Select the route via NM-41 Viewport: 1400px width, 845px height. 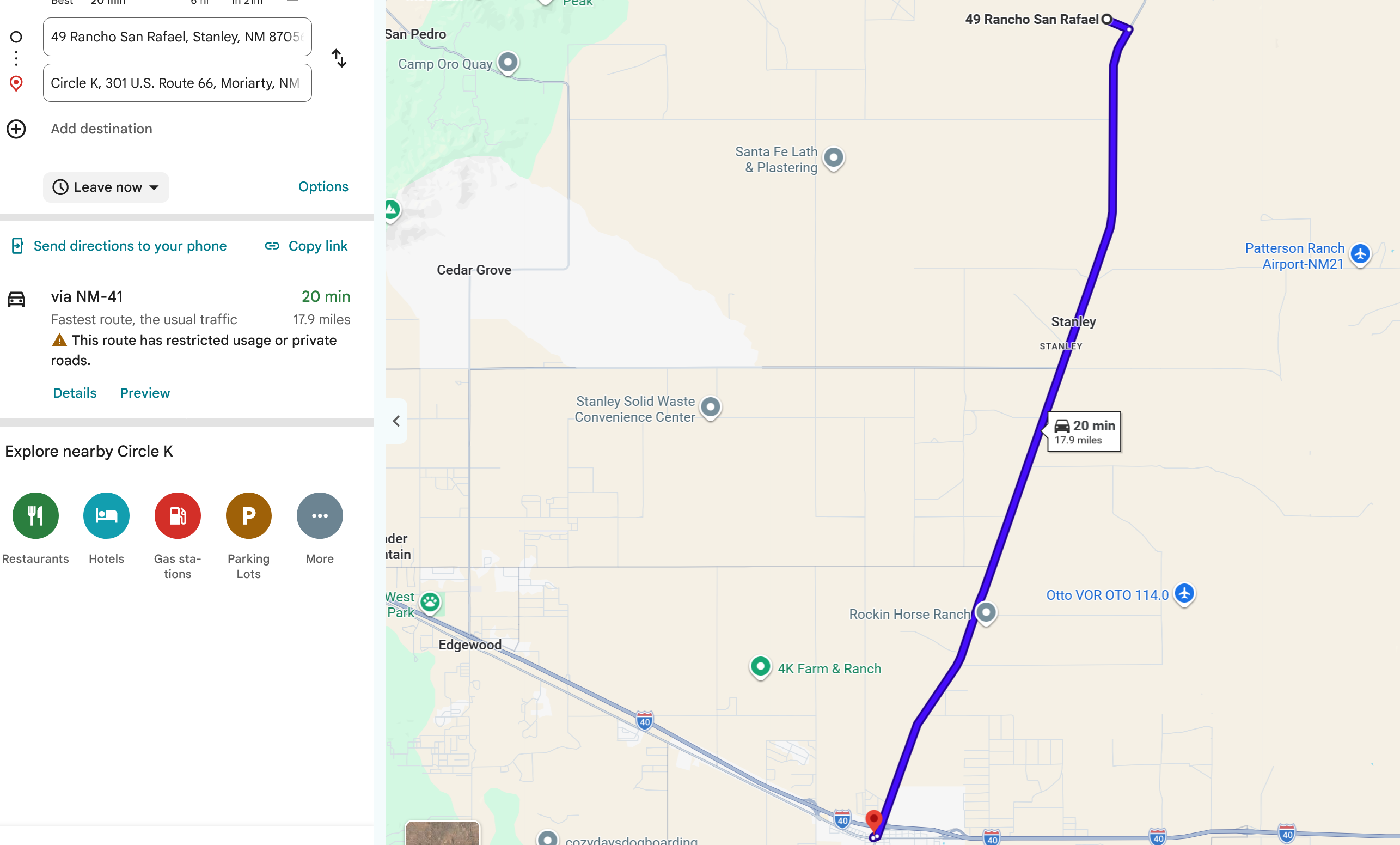(186, 327)
